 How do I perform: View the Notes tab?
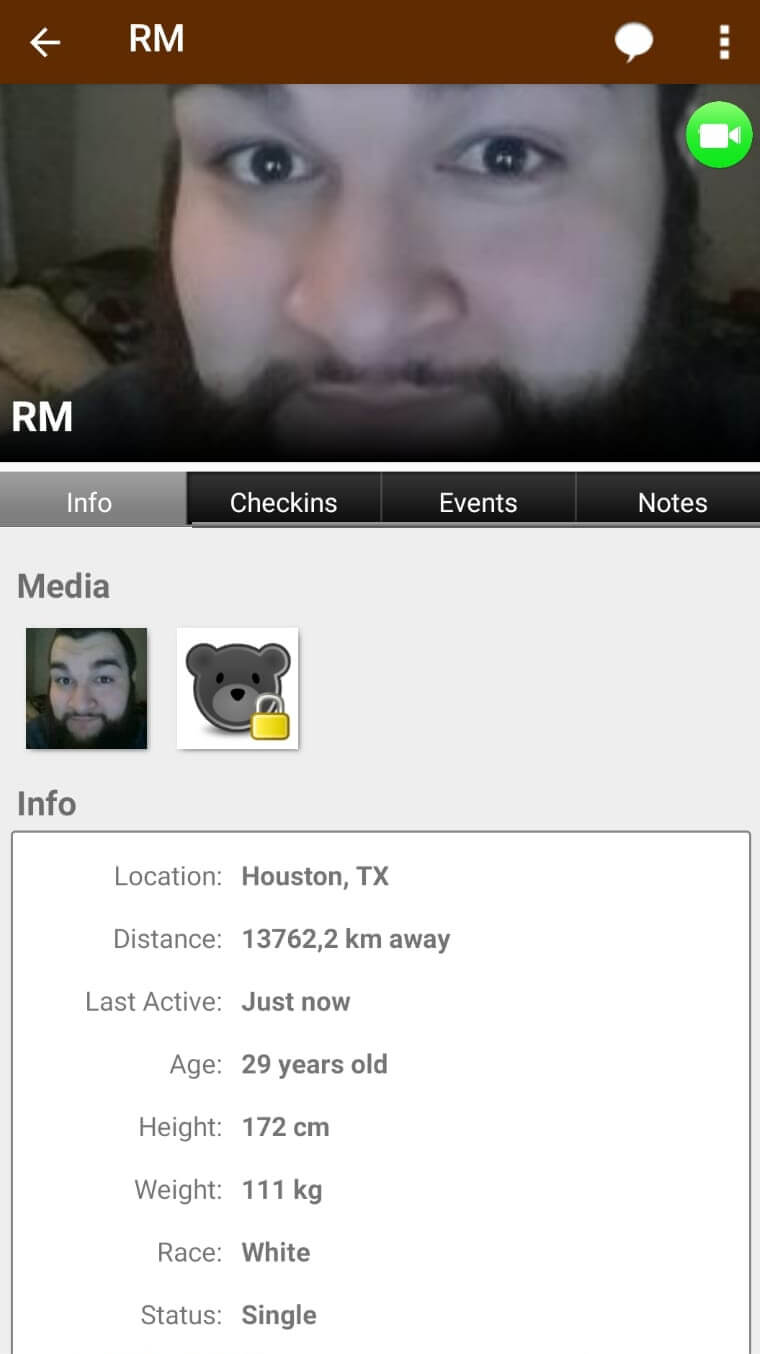click(671, 501)
